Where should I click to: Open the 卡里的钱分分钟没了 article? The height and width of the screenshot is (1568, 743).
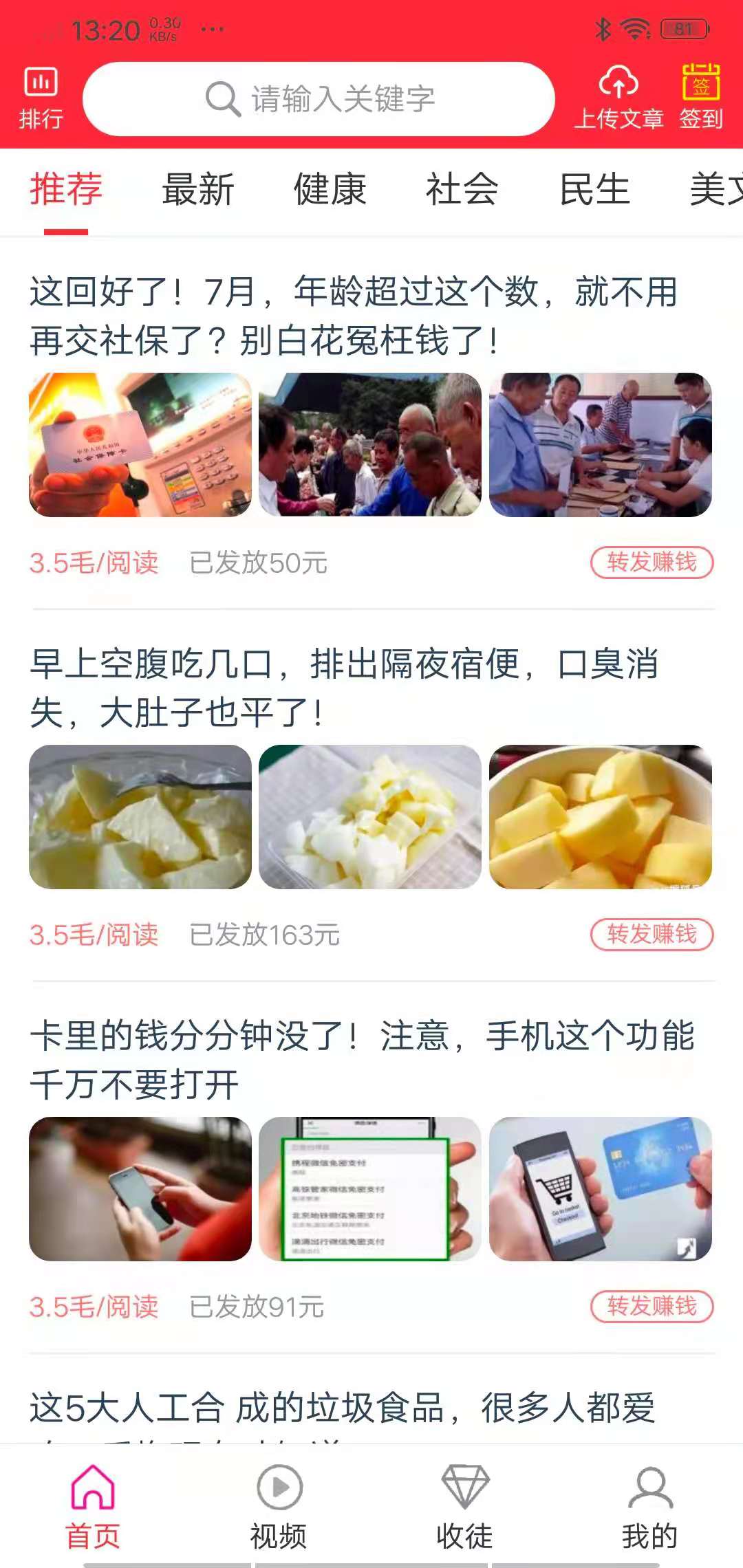362,1060
